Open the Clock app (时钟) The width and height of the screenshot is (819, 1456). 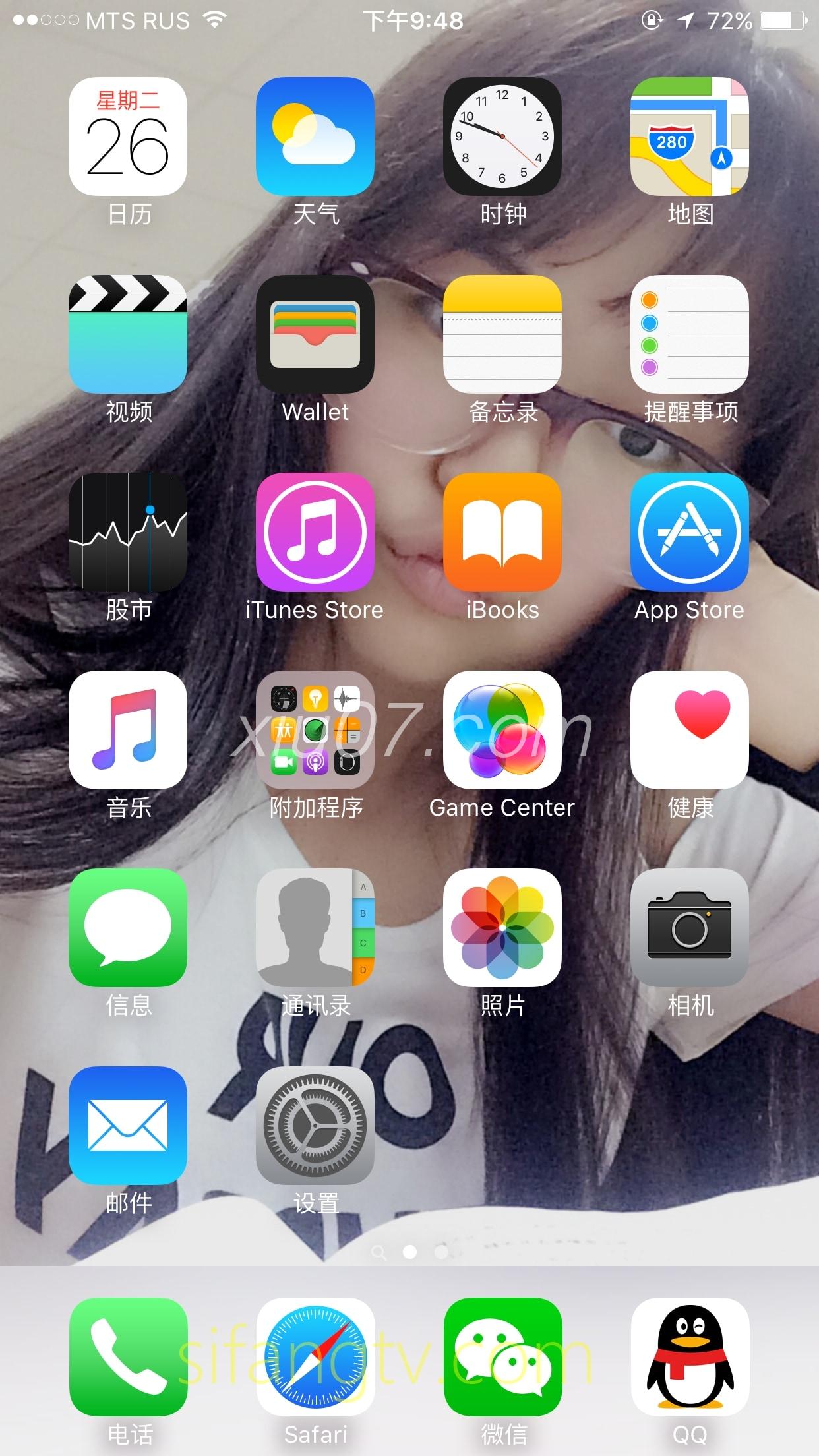coord(502,136)
